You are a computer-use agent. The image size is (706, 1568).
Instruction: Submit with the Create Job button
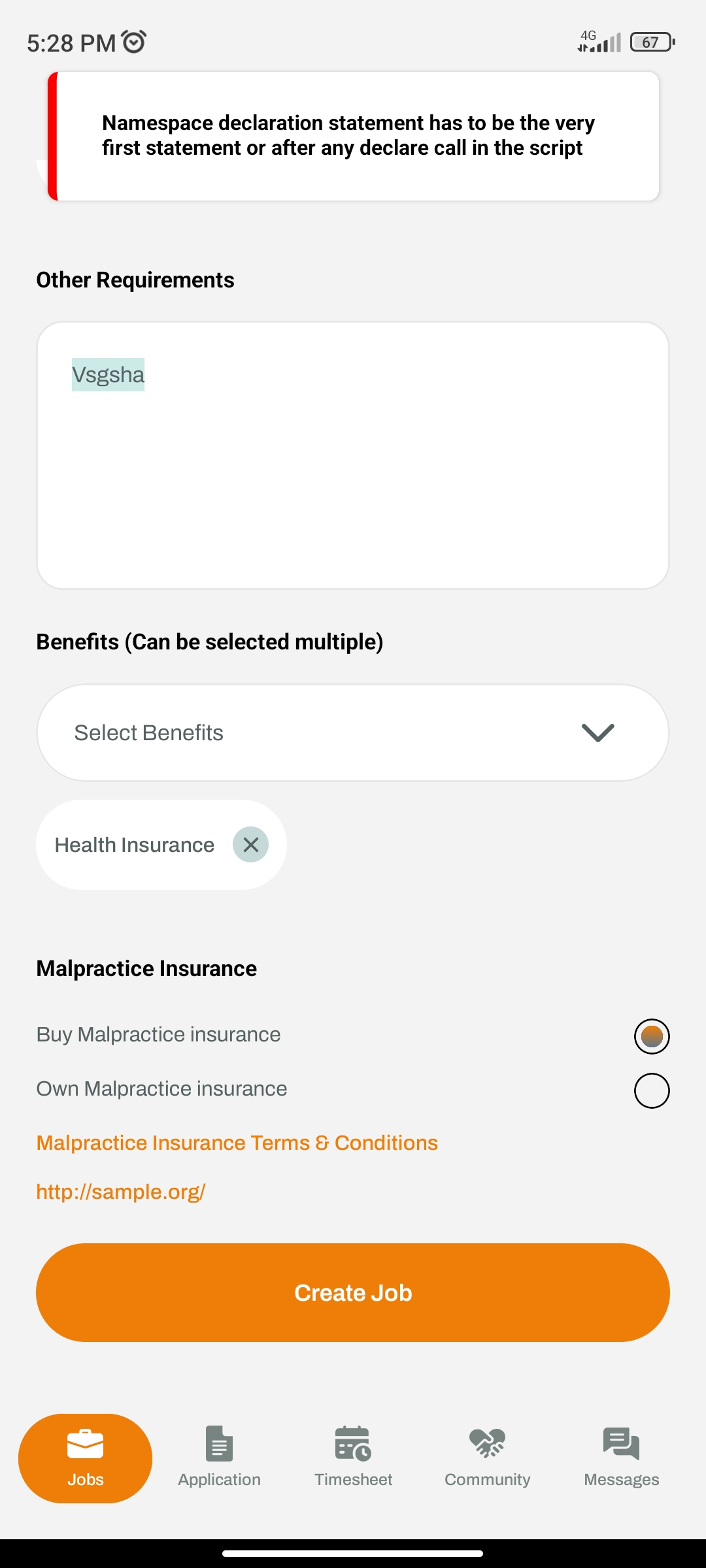tap(353, 1292)
